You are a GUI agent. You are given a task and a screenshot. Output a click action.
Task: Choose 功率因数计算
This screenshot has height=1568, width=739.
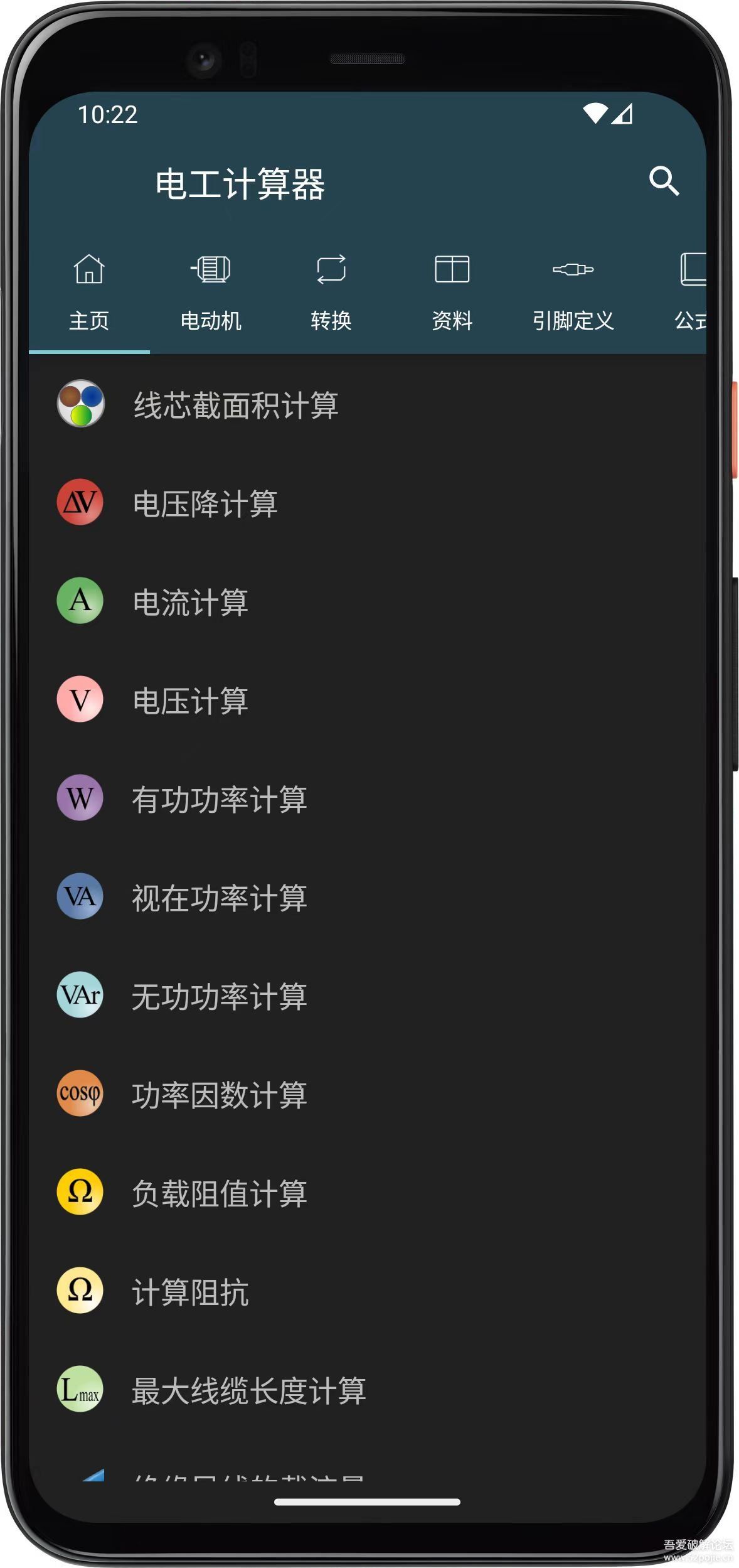click(220, 1095)
